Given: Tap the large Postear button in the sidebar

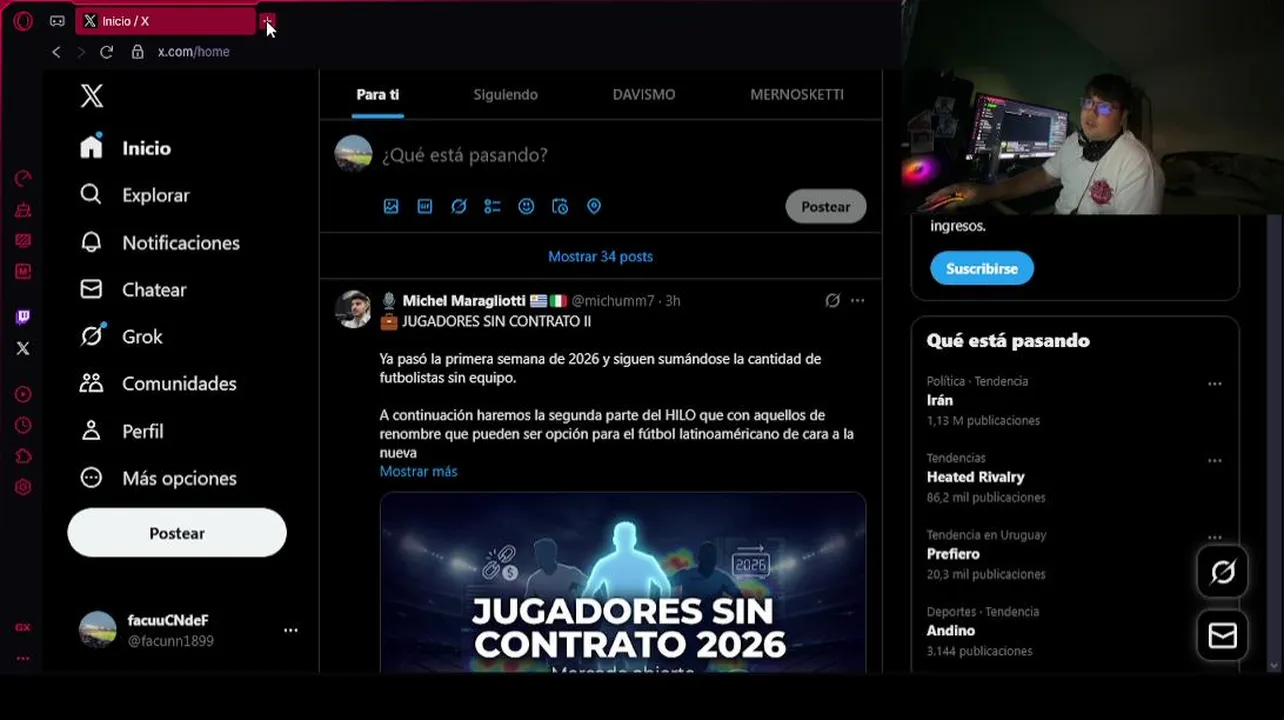Looking at the screenshot, I should tap(177, 533).
